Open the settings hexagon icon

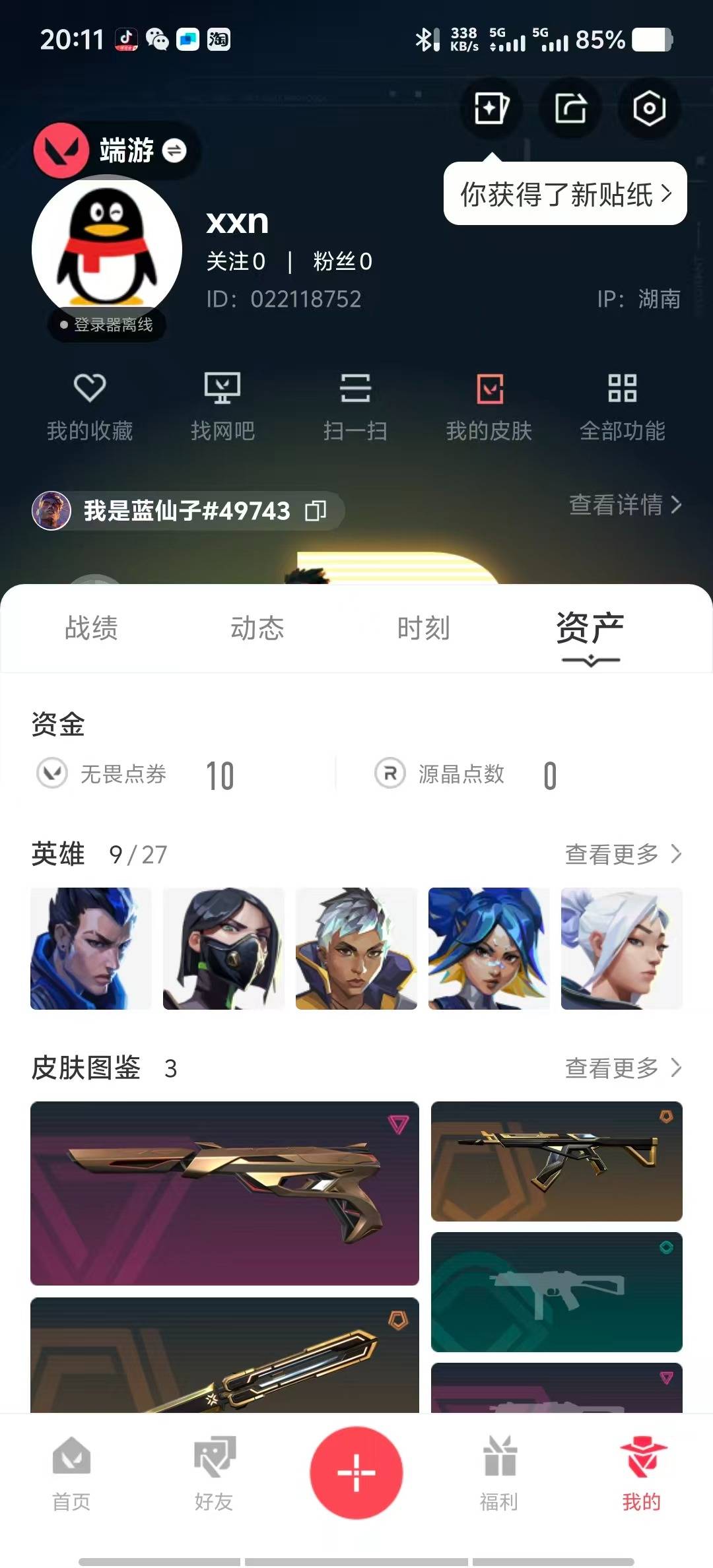[x=649, y=108]
